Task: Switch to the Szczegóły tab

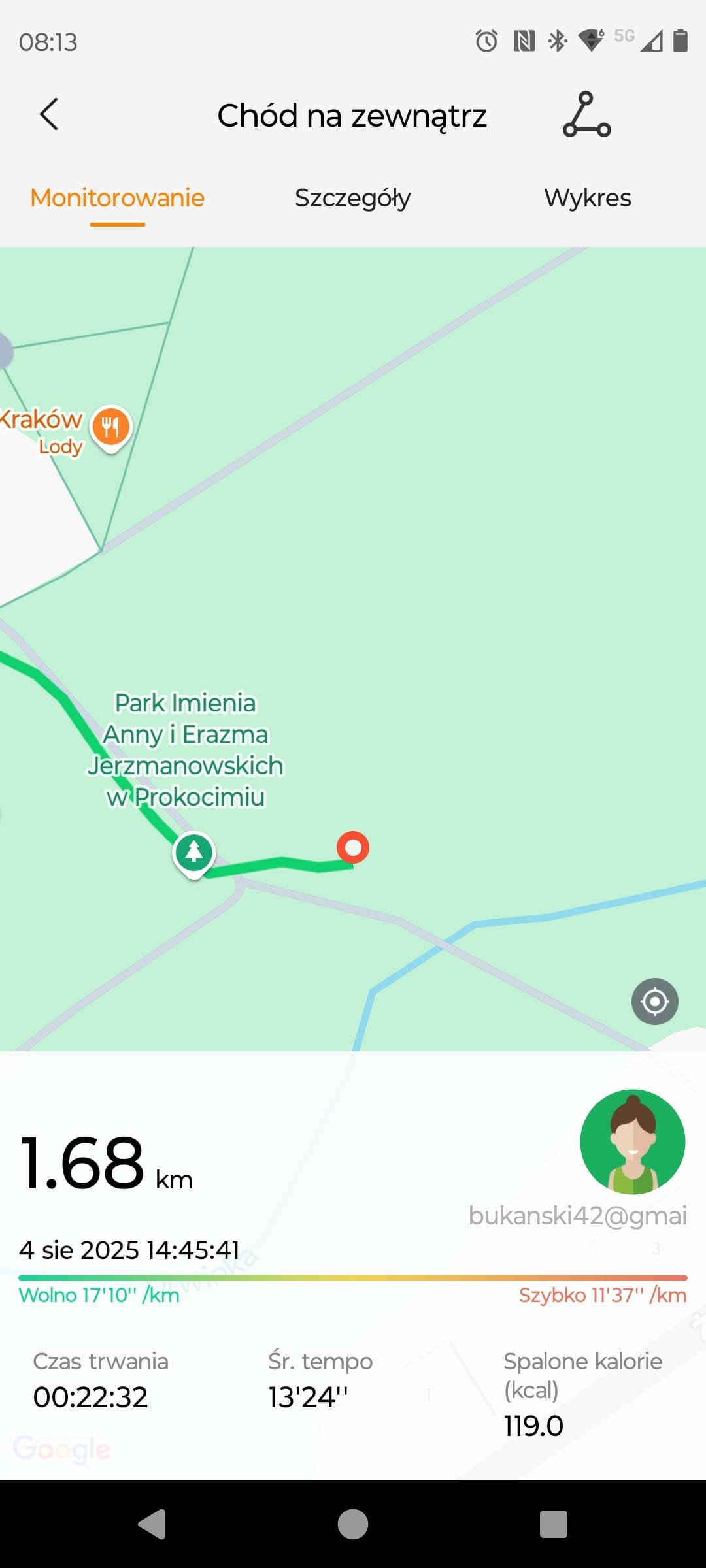Action: point(353,198)
